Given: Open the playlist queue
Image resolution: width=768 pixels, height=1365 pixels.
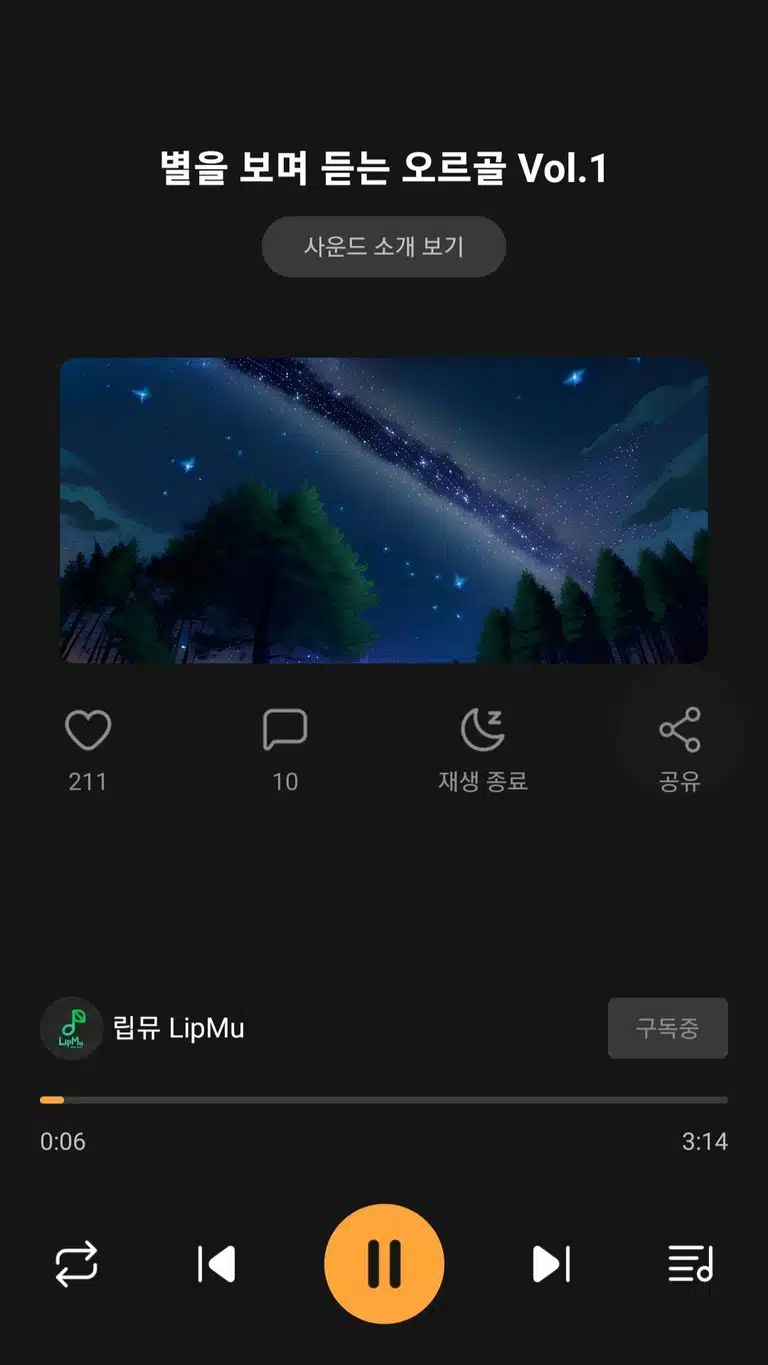Looking at the screenshot, I should (691, 1264).
